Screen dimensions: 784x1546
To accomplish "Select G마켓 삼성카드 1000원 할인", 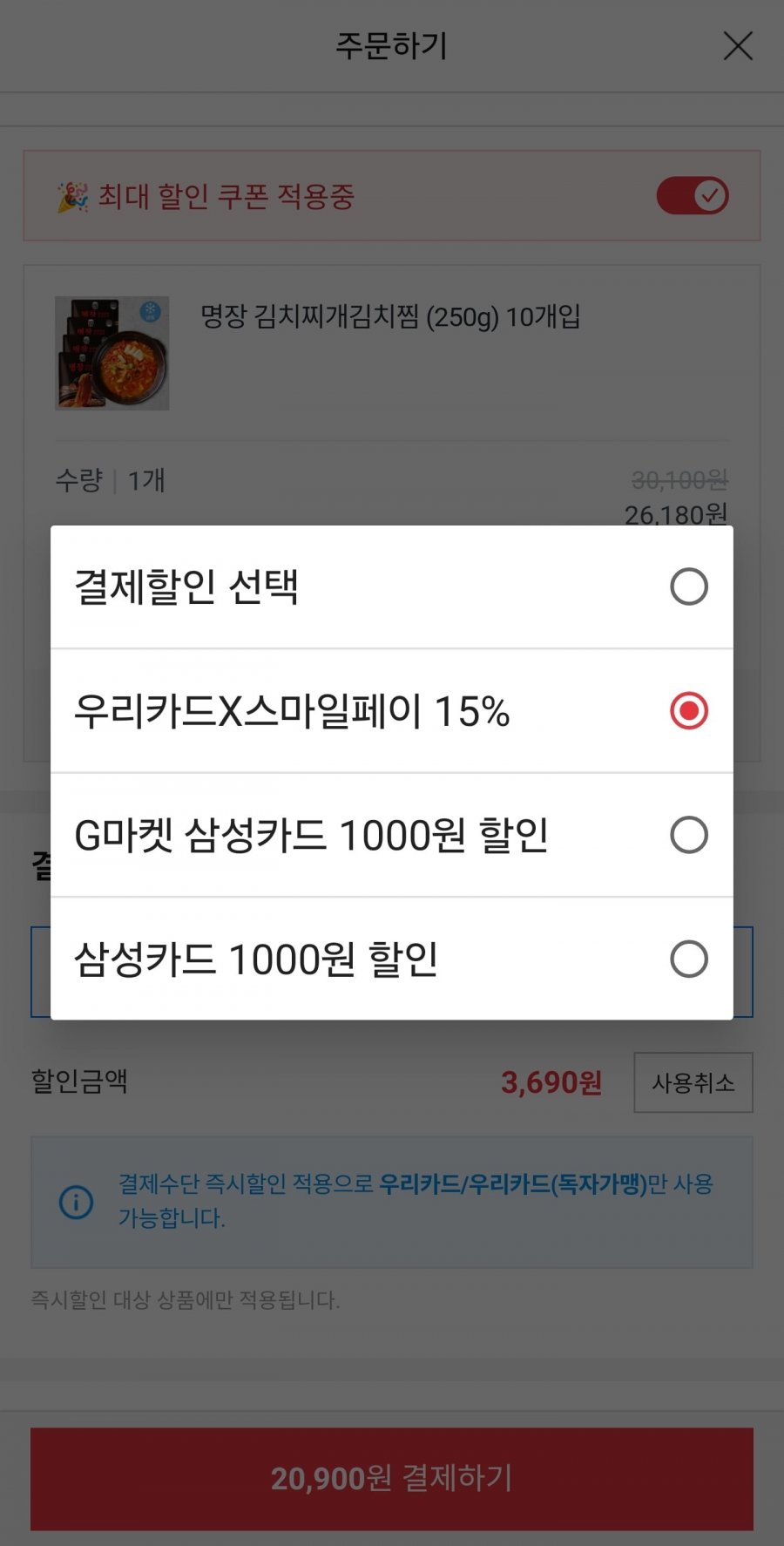I will pyautogui.click(x=688, y=835).
